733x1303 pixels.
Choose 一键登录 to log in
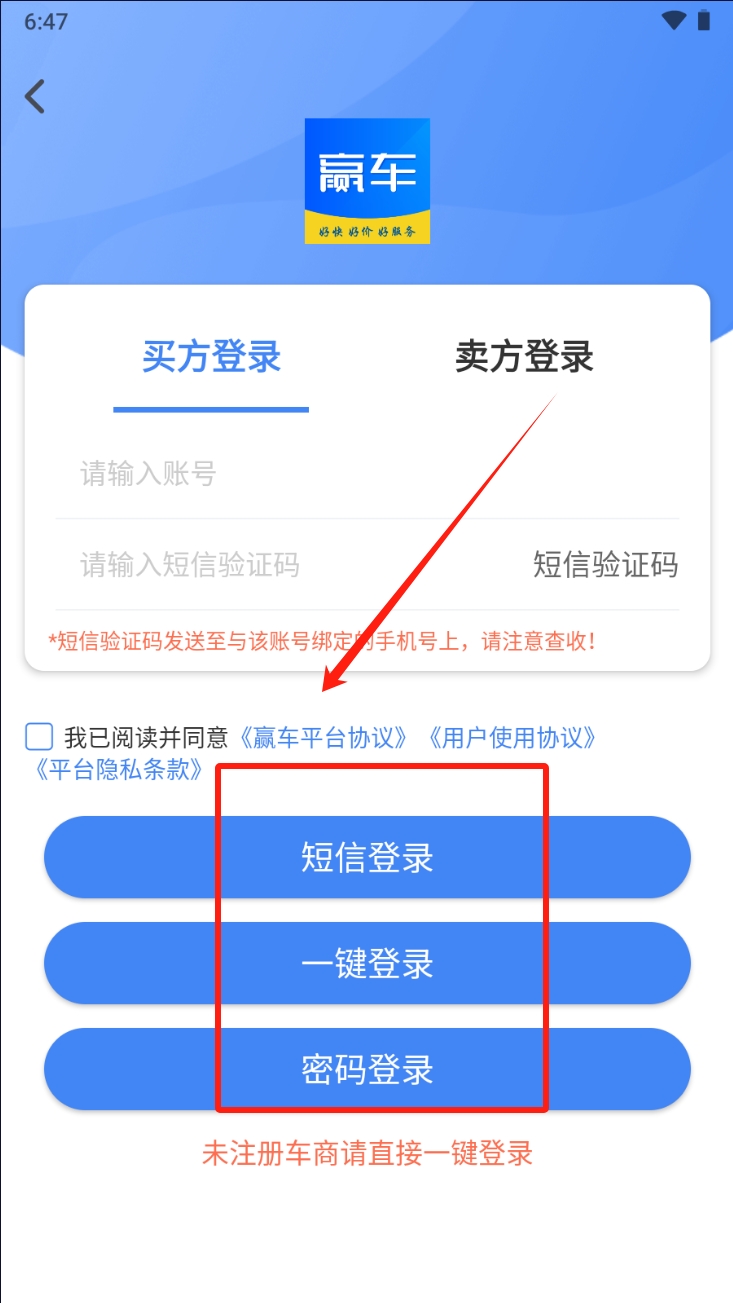click(367, 963)
